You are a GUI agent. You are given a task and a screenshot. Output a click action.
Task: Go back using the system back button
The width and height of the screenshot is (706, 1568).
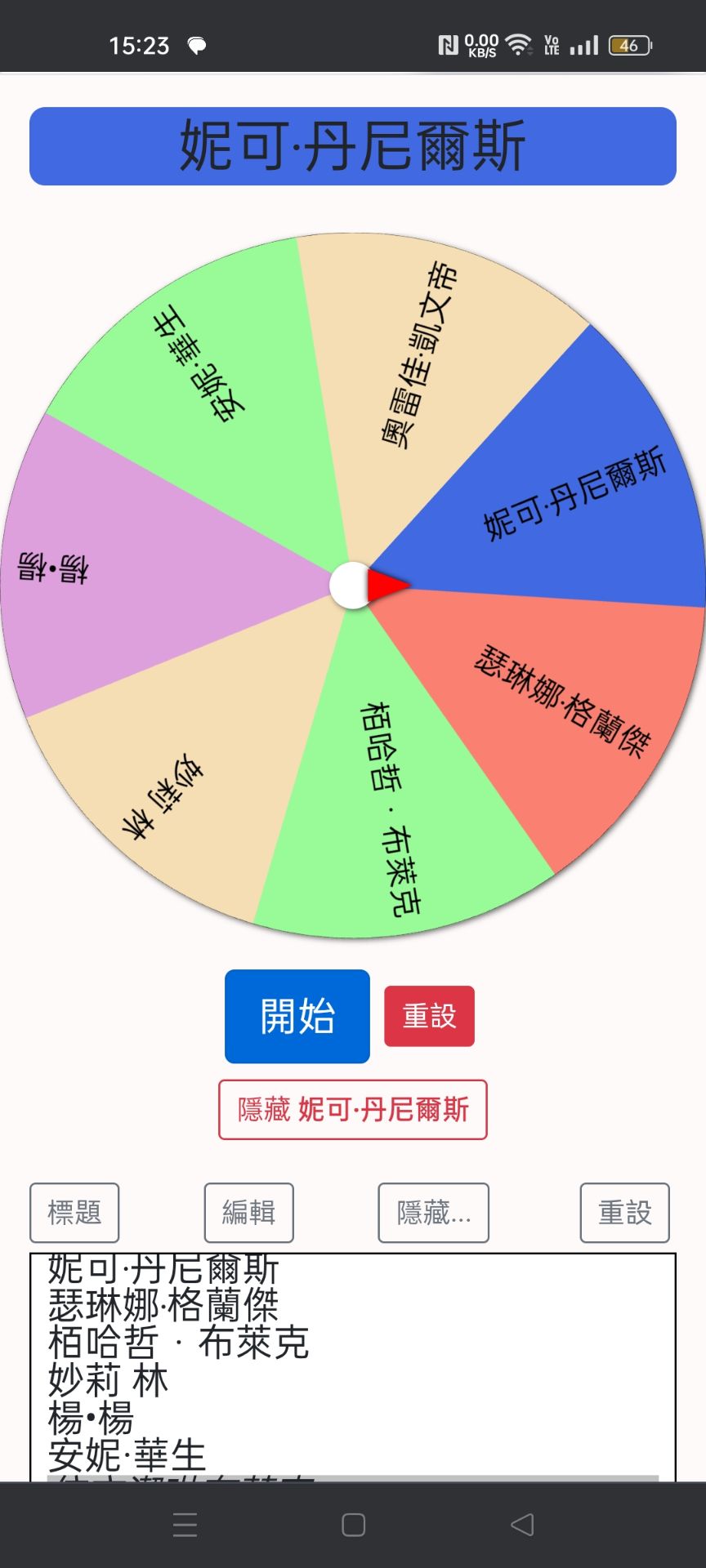point(521,1525)
